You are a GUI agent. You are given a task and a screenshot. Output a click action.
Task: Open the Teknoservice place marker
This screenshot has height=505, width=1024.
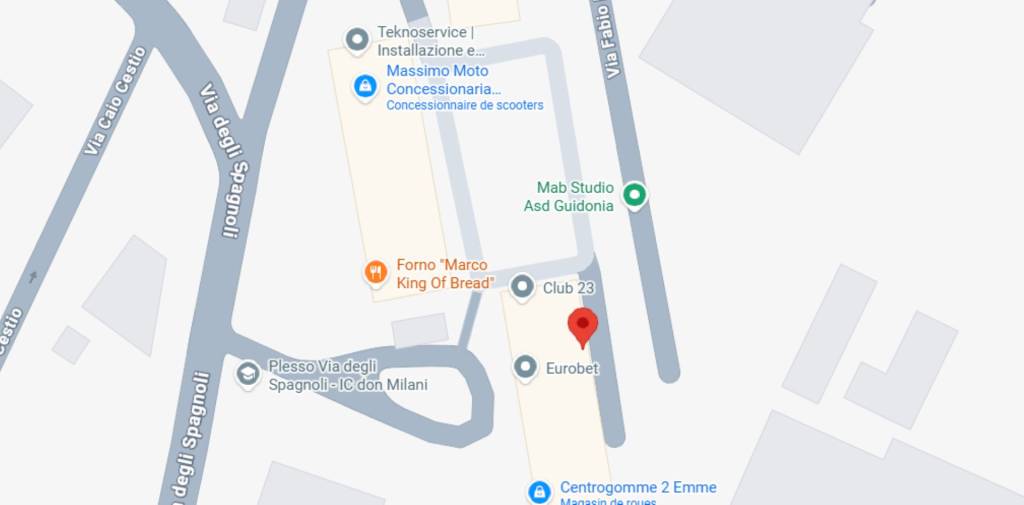[x=357, y=41]
